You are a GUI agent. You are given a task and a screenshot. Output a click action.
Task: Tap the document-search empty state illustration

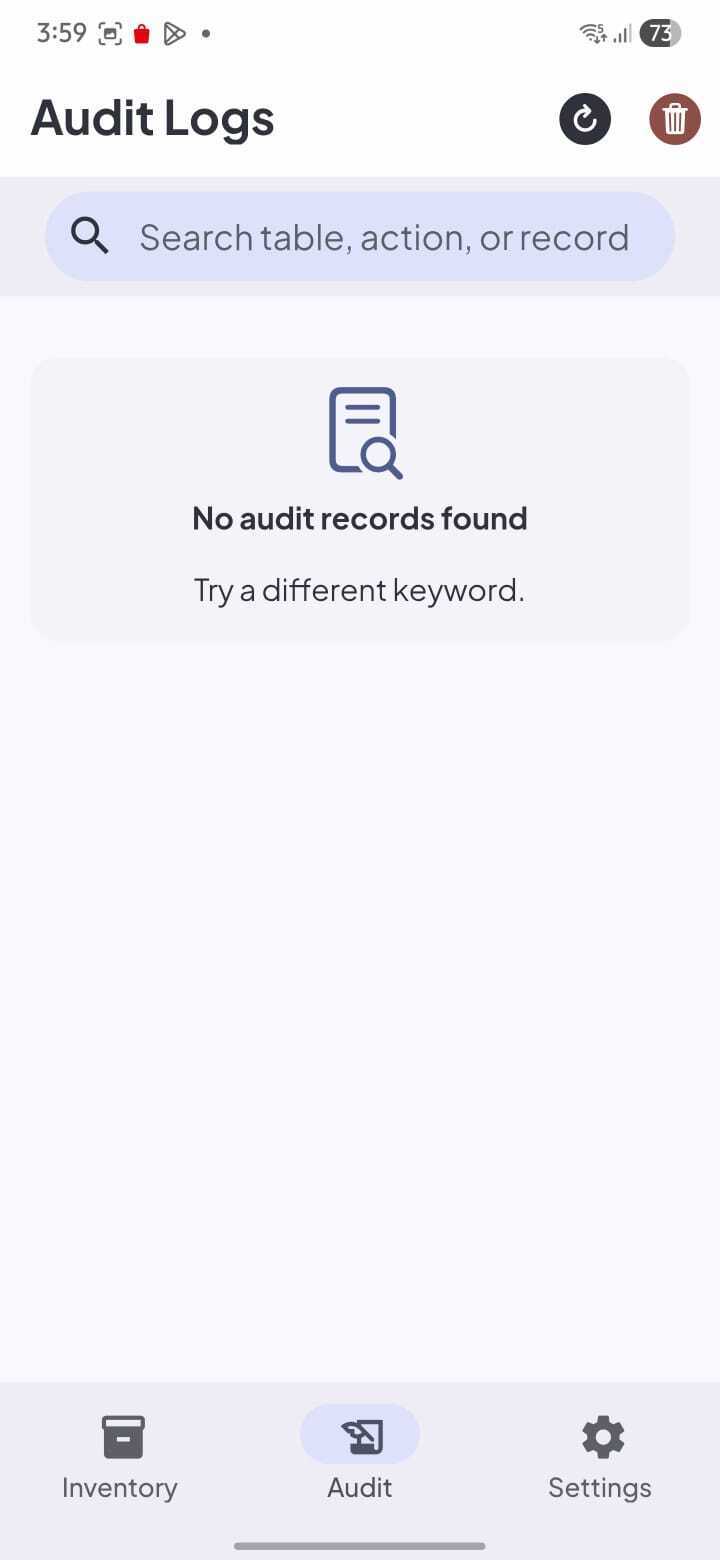click(362, 431)
